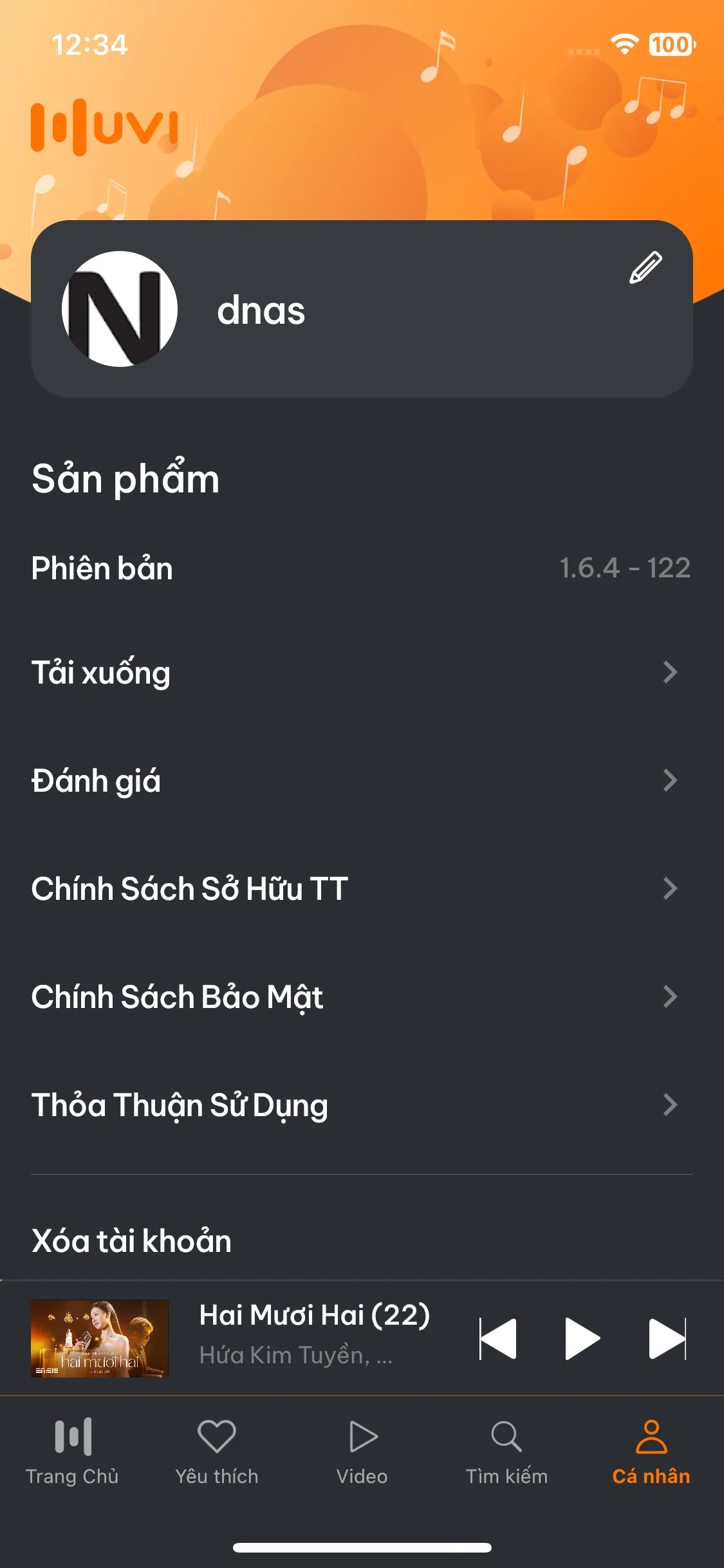This screenshot has height=1568, width=724.
Task: Skip to previous track in mini player
Action: tap(498, 1339)
